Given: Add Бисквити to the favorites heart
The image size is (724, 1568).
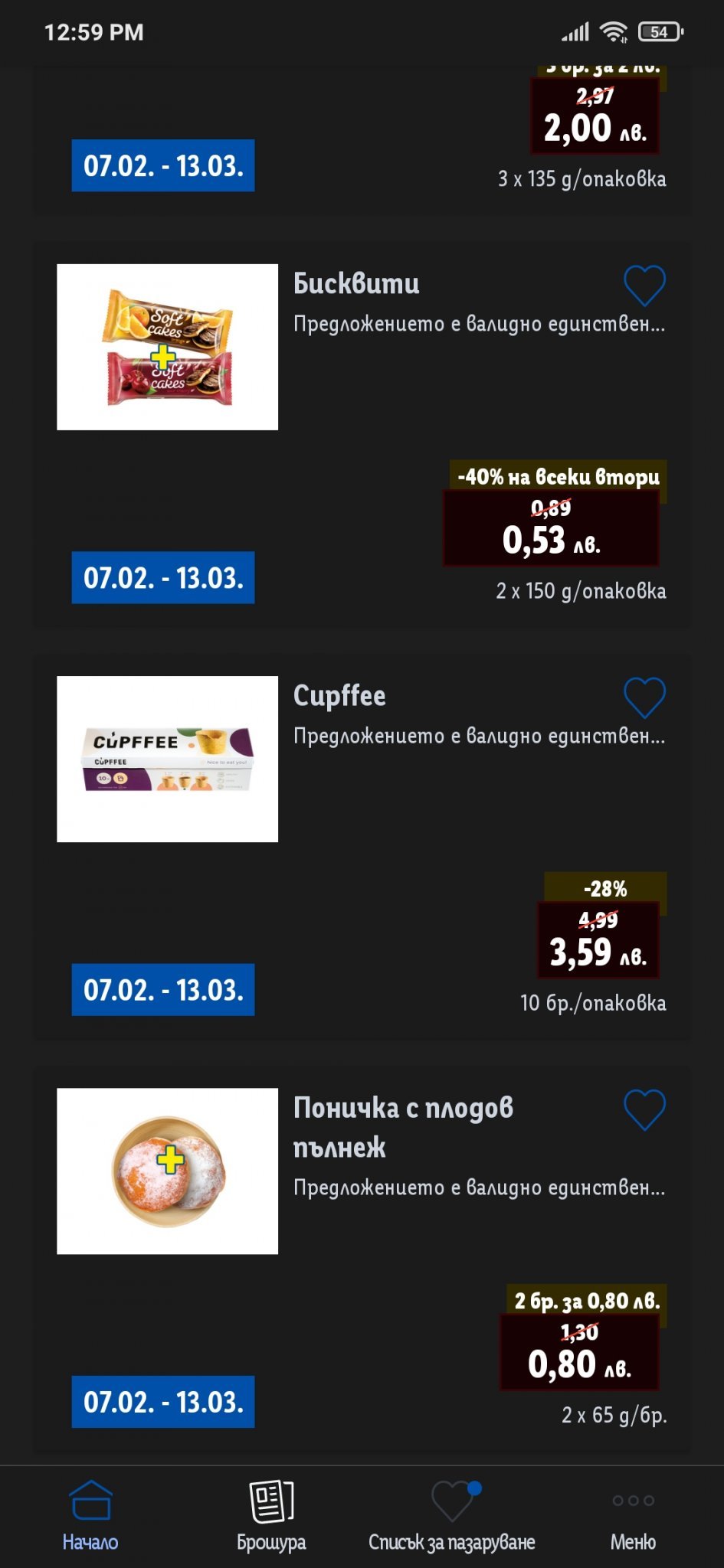Looking at the screenshot, I should (644, 286).
